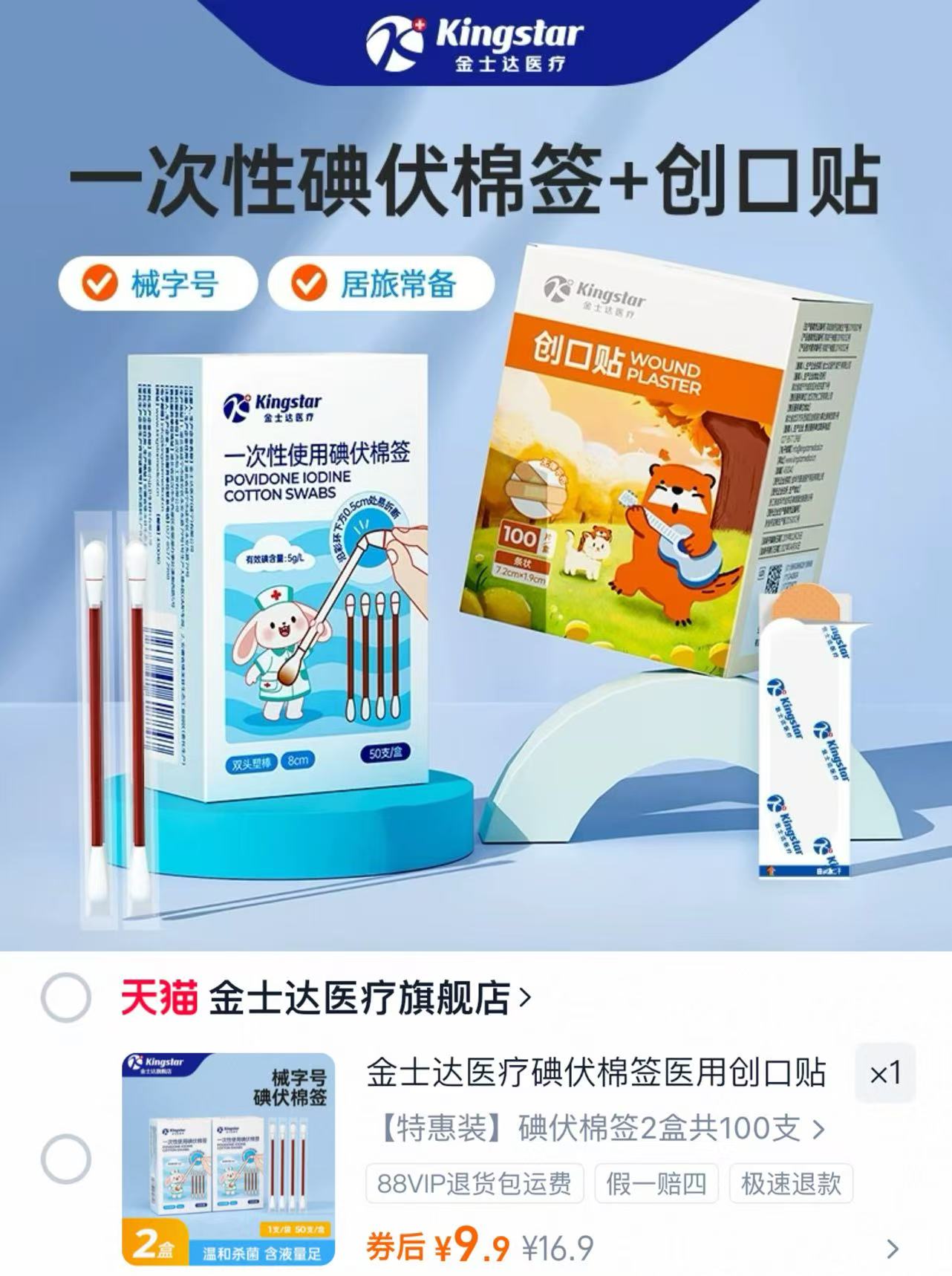Expand price details next to ¥9.9

tap(893, 1249)
